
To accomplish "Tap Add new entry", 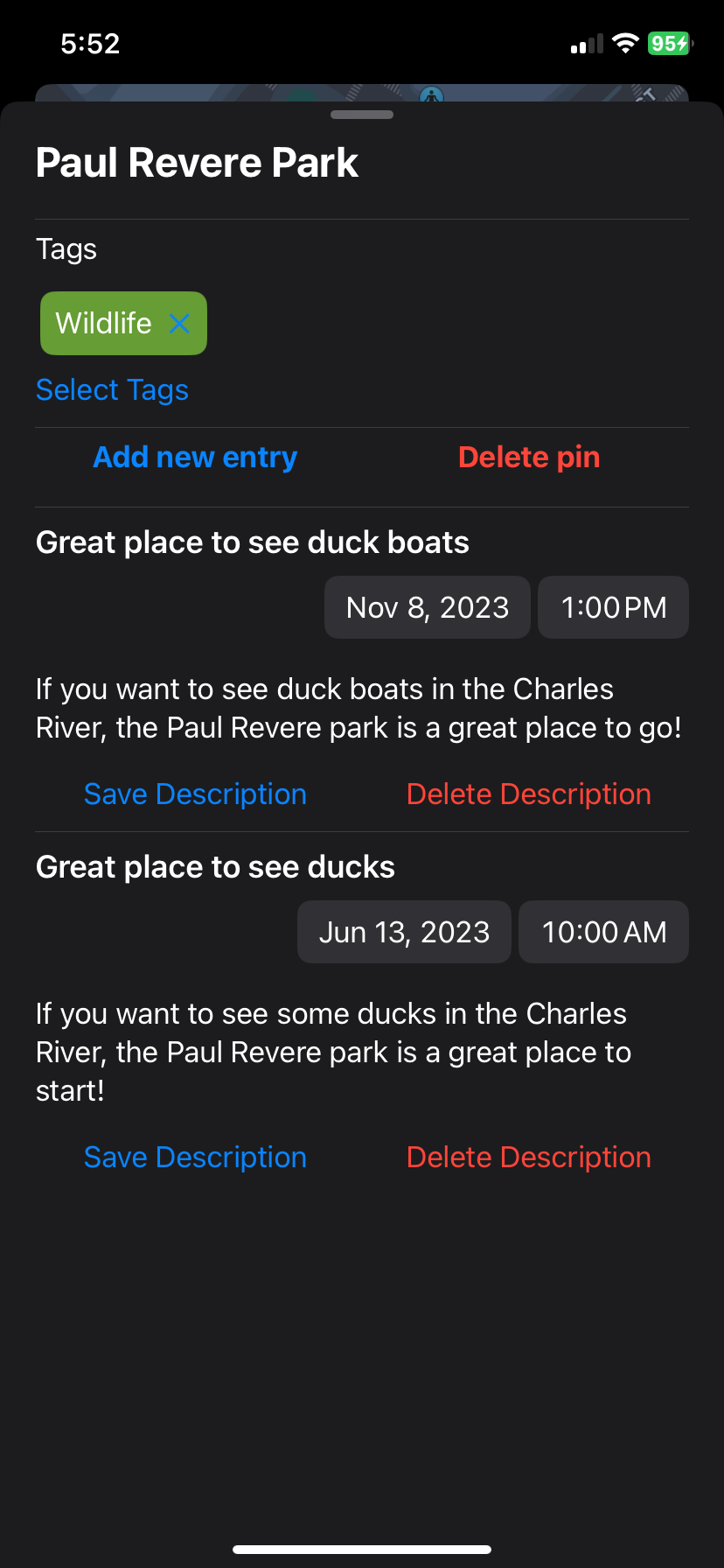I will [195, 457].
